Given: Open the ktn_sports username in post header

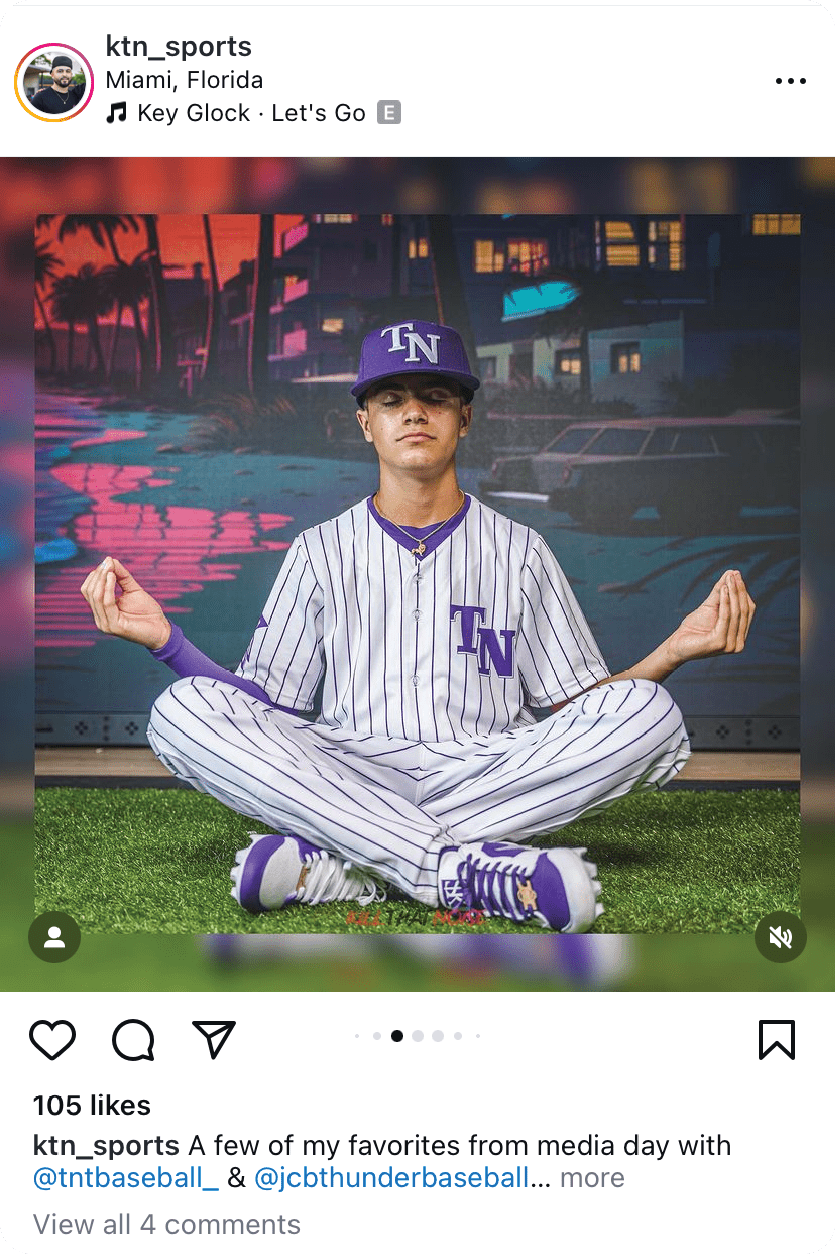Looking at the screenshot, I should (178, 46).
